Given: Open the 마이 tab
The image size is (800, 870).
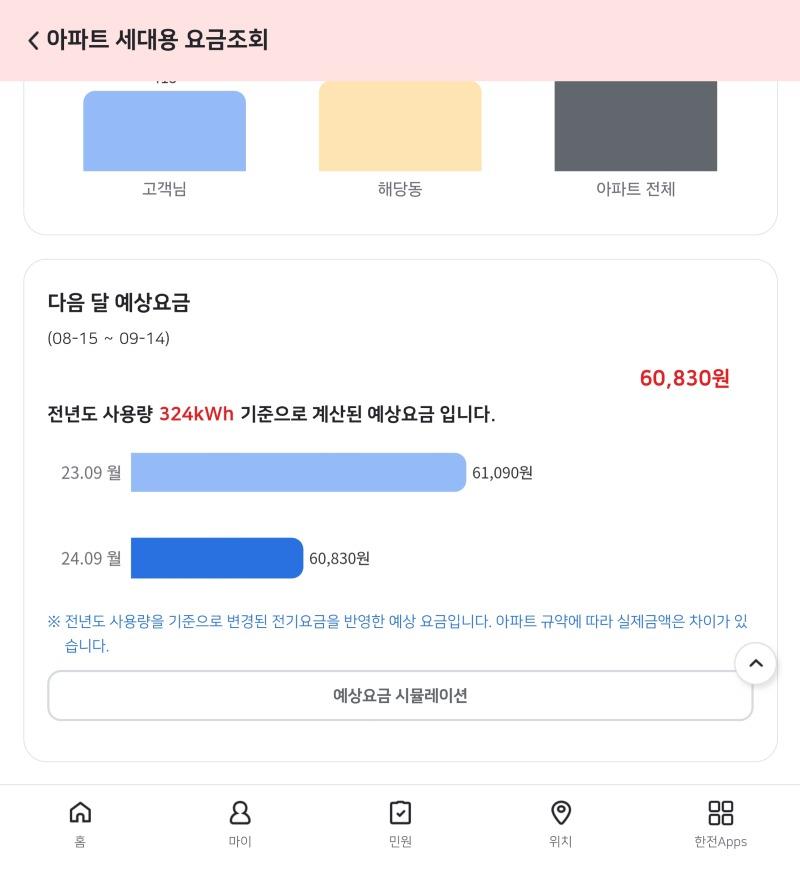Looking at the screenshot, I should coord(240,823).
